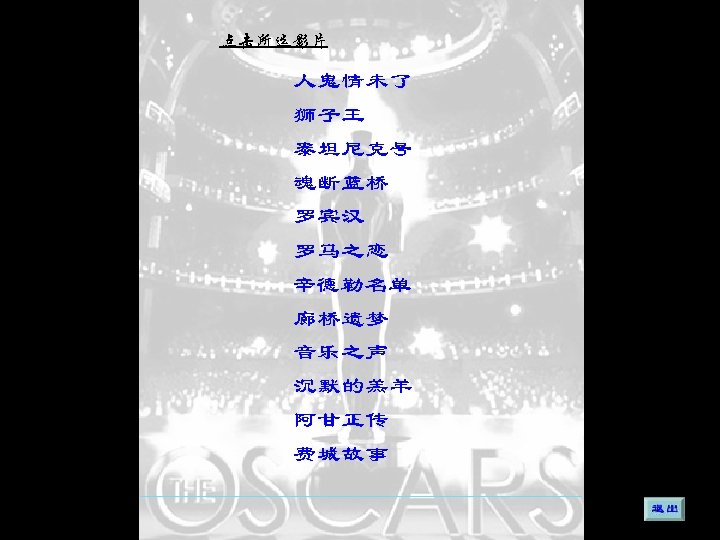Open 阿甘正传

click(x=341, y=420)
